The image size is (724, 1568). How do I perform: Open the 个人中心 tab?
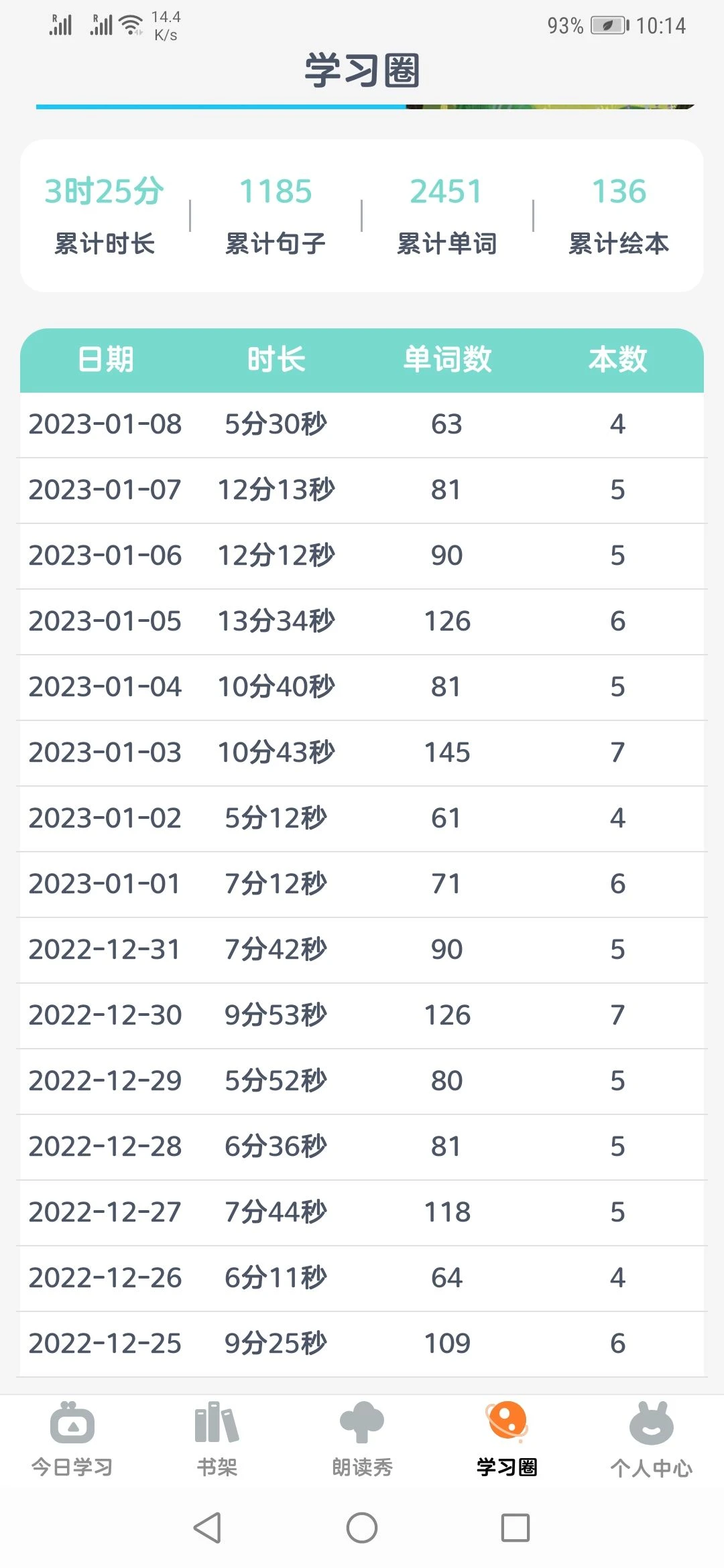pyautogui.click(x=652, y=1439)
